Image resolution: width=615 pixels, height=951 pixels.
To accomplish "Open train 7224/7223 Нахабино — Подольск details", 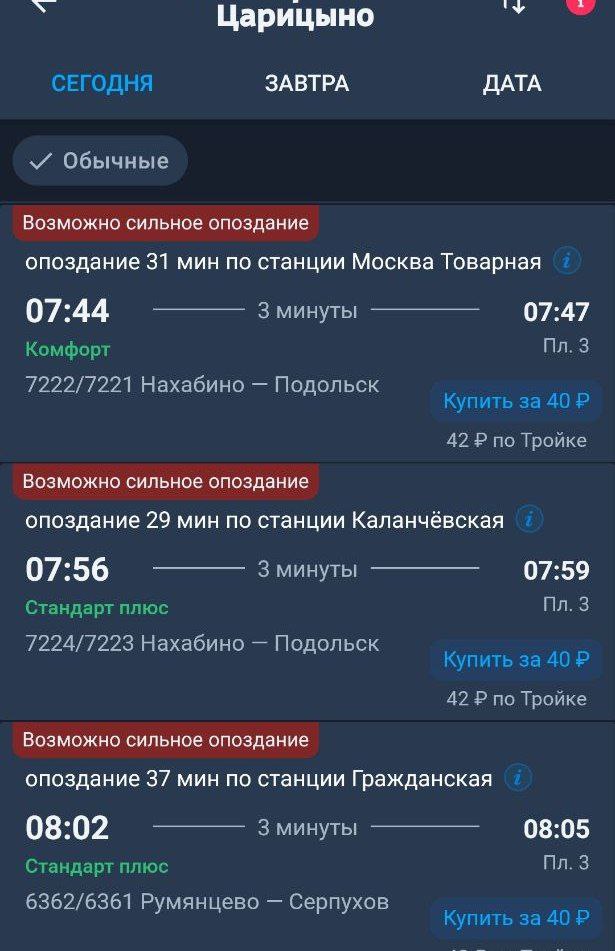I will (202, 643).
